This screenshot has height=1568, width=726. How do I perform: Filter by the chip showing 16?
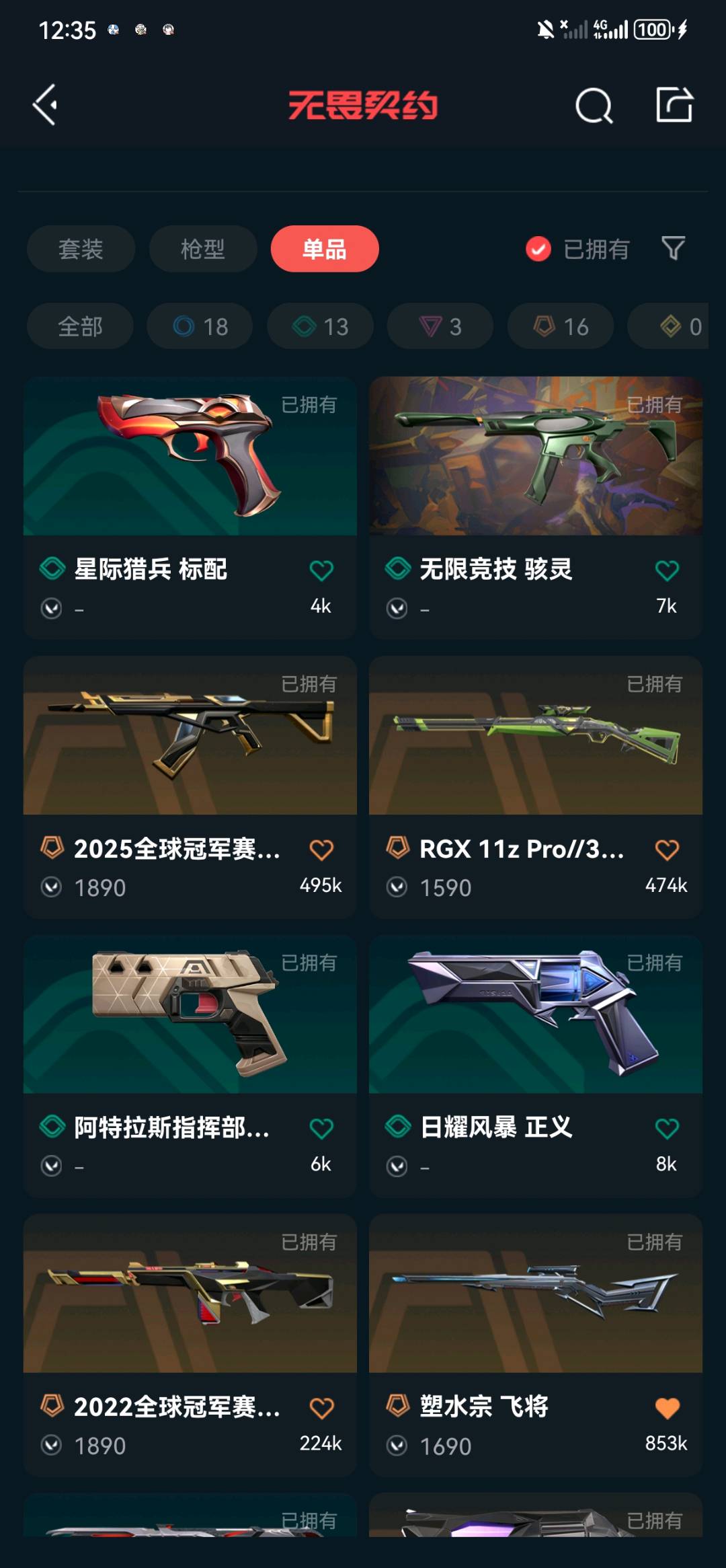561,326
